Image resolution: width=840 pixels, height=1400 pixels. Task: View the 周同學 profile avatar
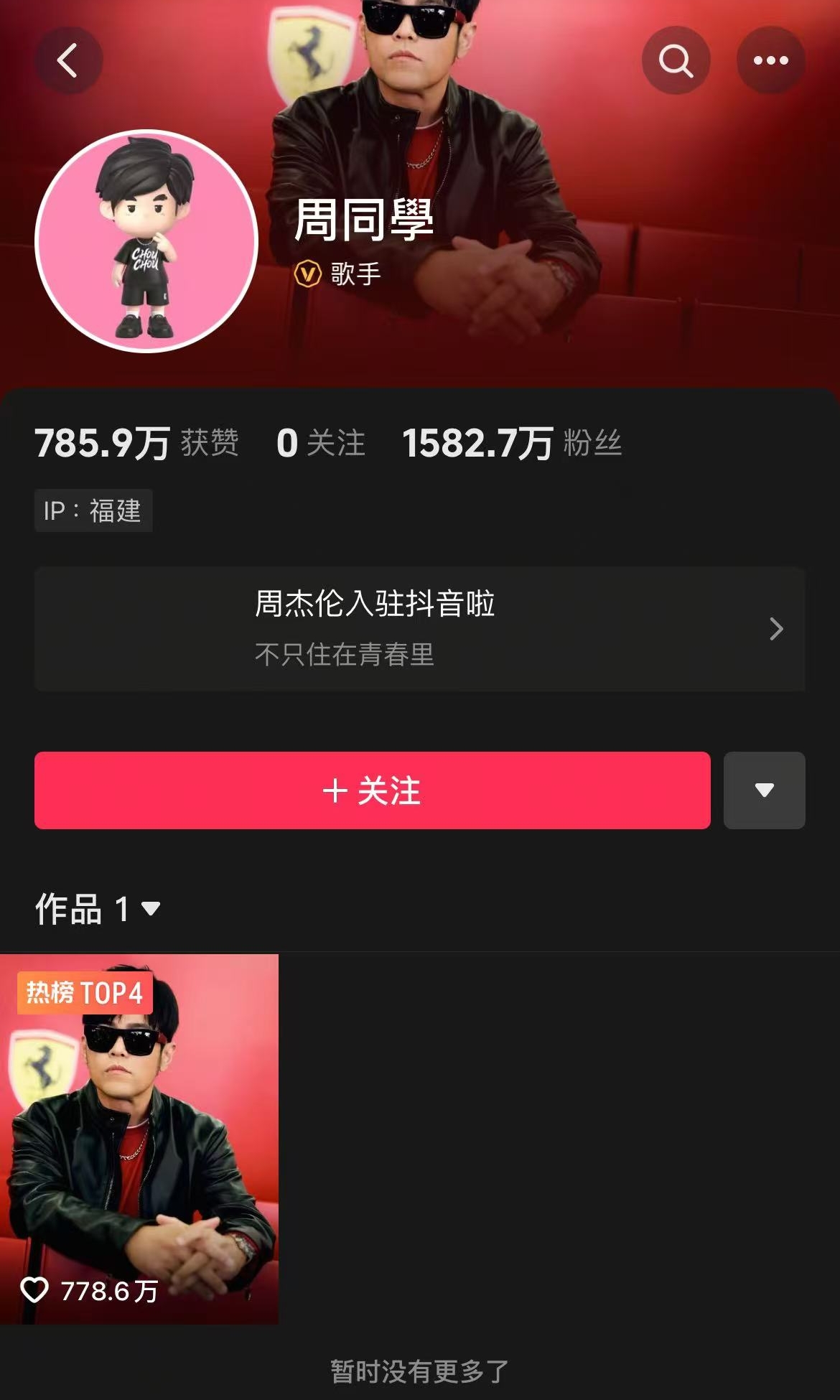146,241
